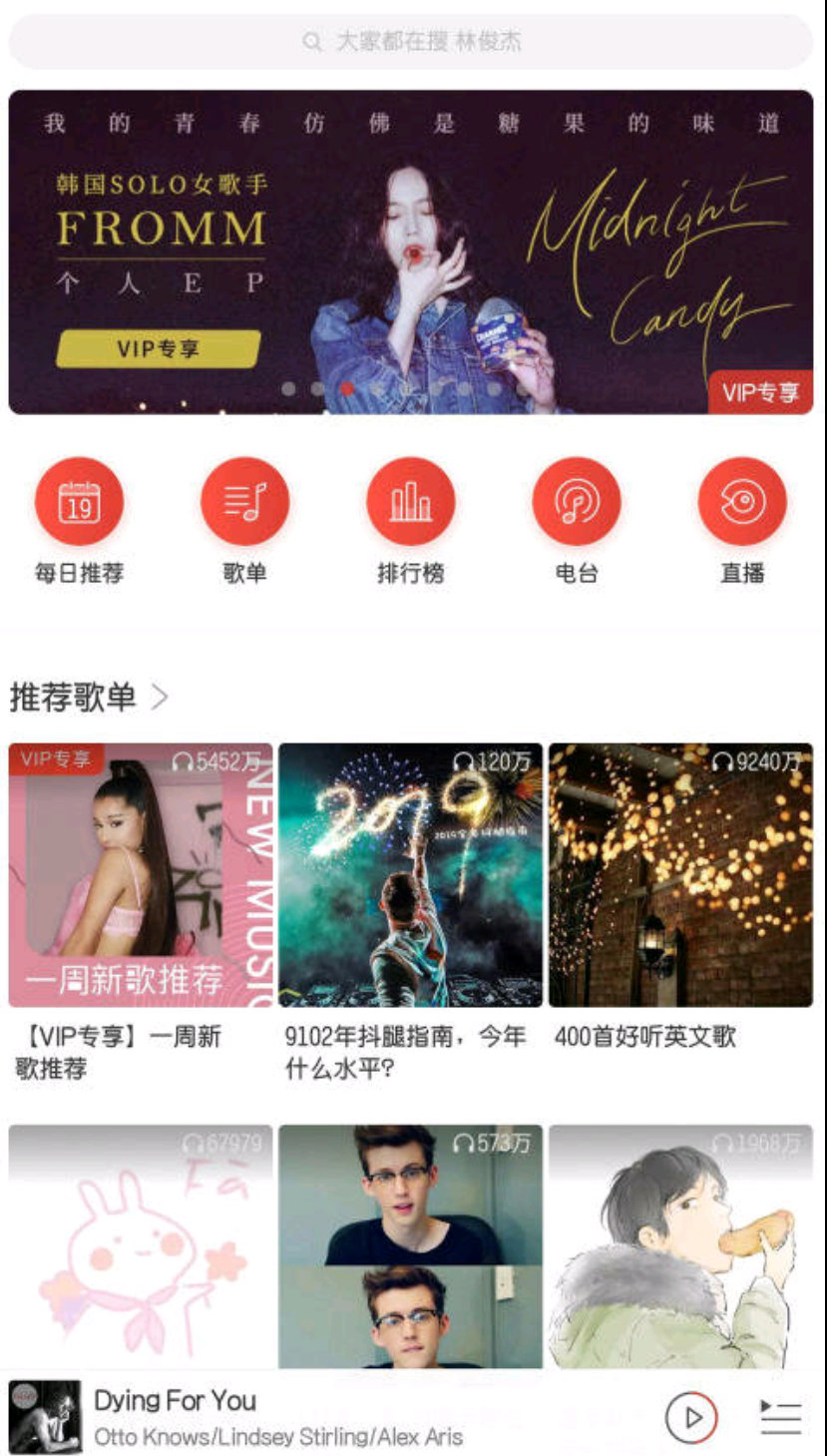The image size is (827, 1456).
Task: Open the FROMM Midnight Candy banner
Action: point(413,249)
